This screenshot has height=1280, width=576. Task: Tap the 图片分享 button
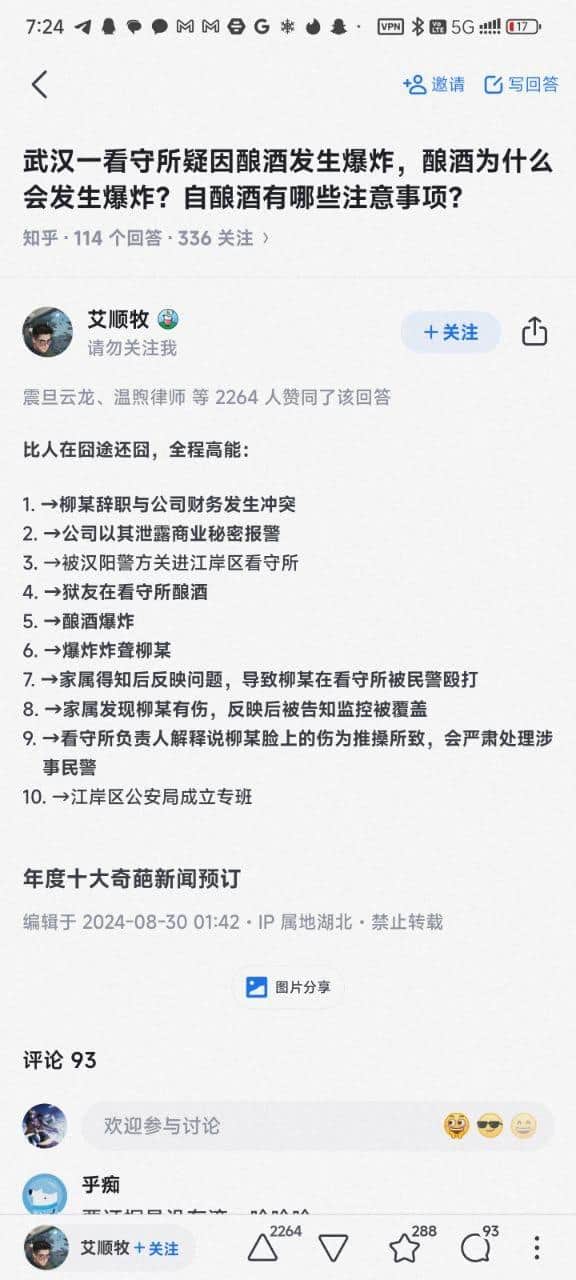[288, 987]
